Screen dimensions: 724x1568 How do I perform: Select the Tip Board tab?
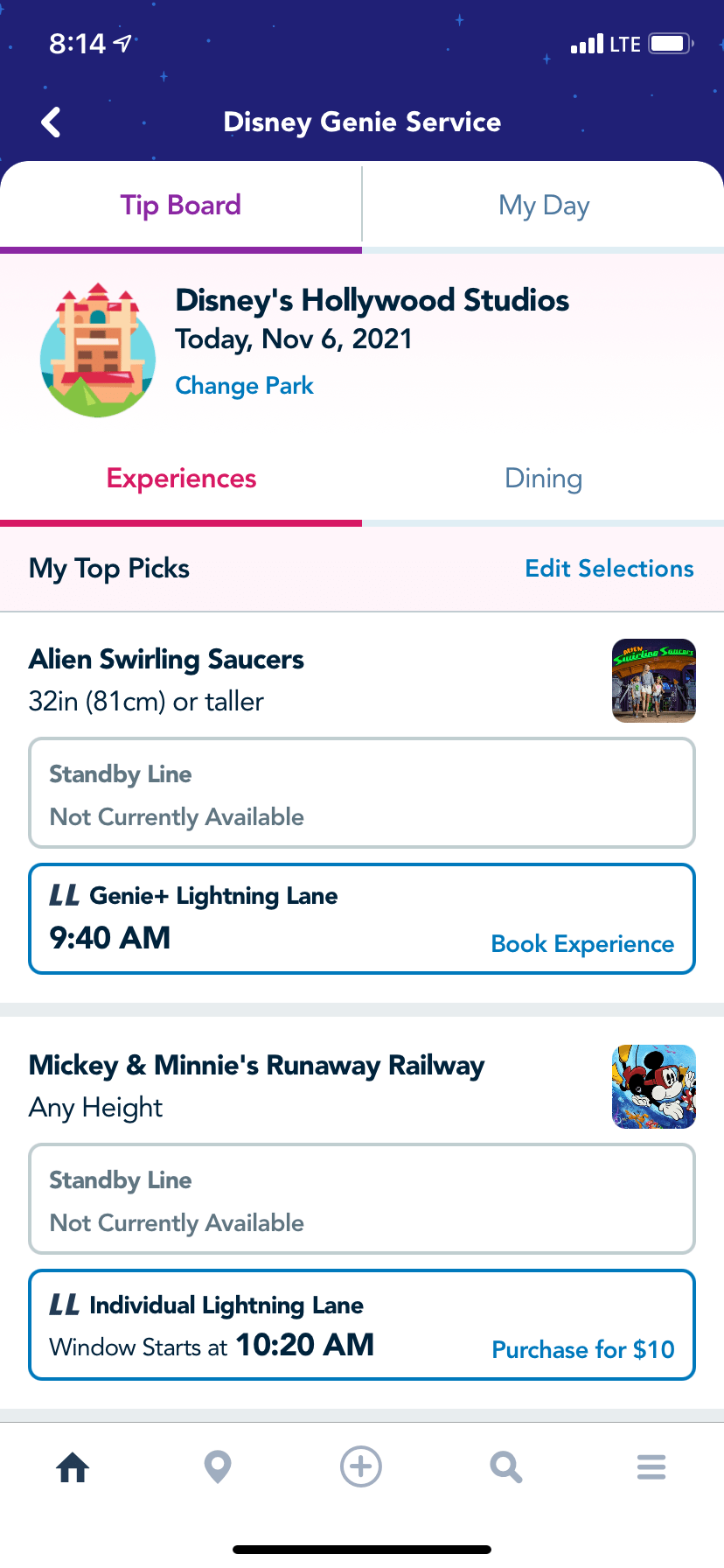coord(180,206)
